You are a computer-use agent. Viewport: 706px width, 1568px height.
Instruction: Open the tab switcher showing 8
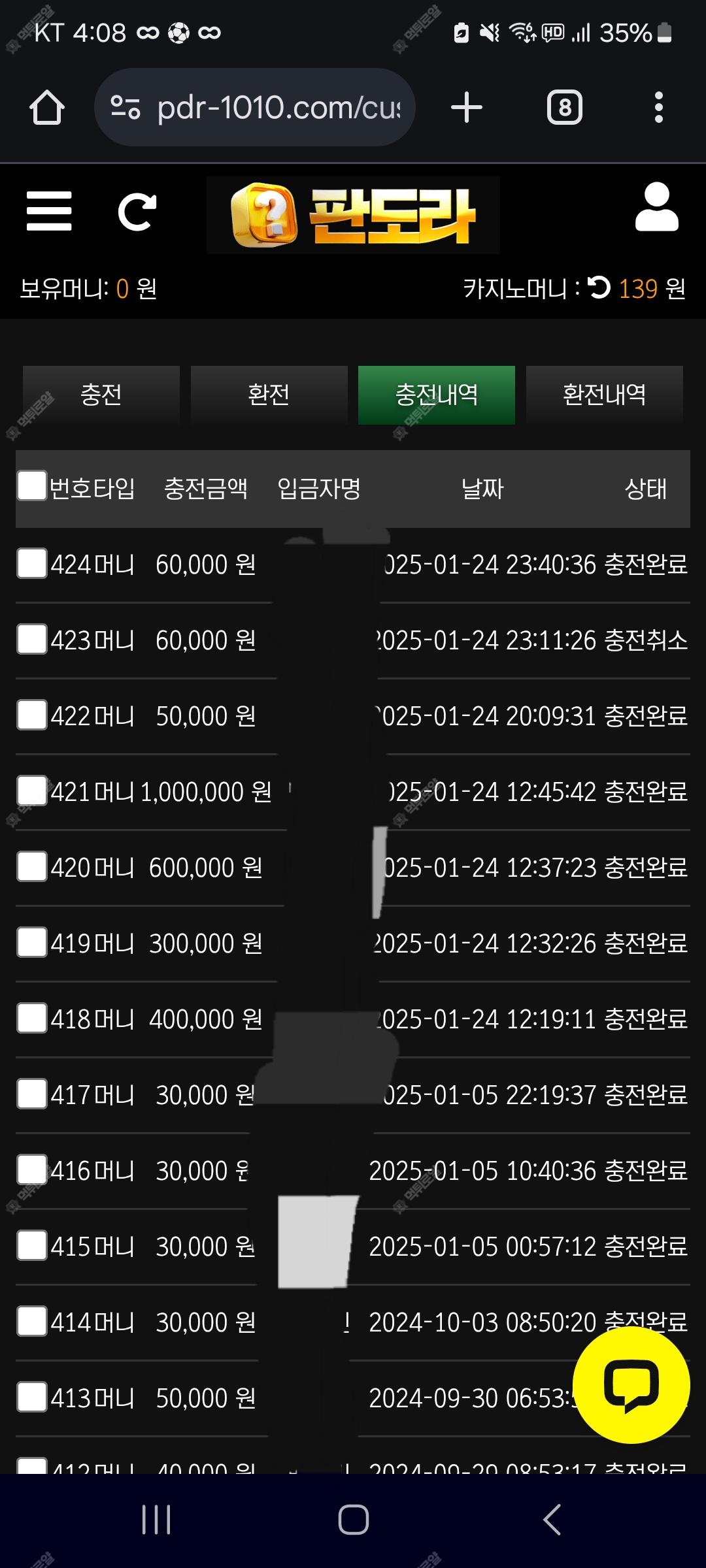click(x=565, y=107)
